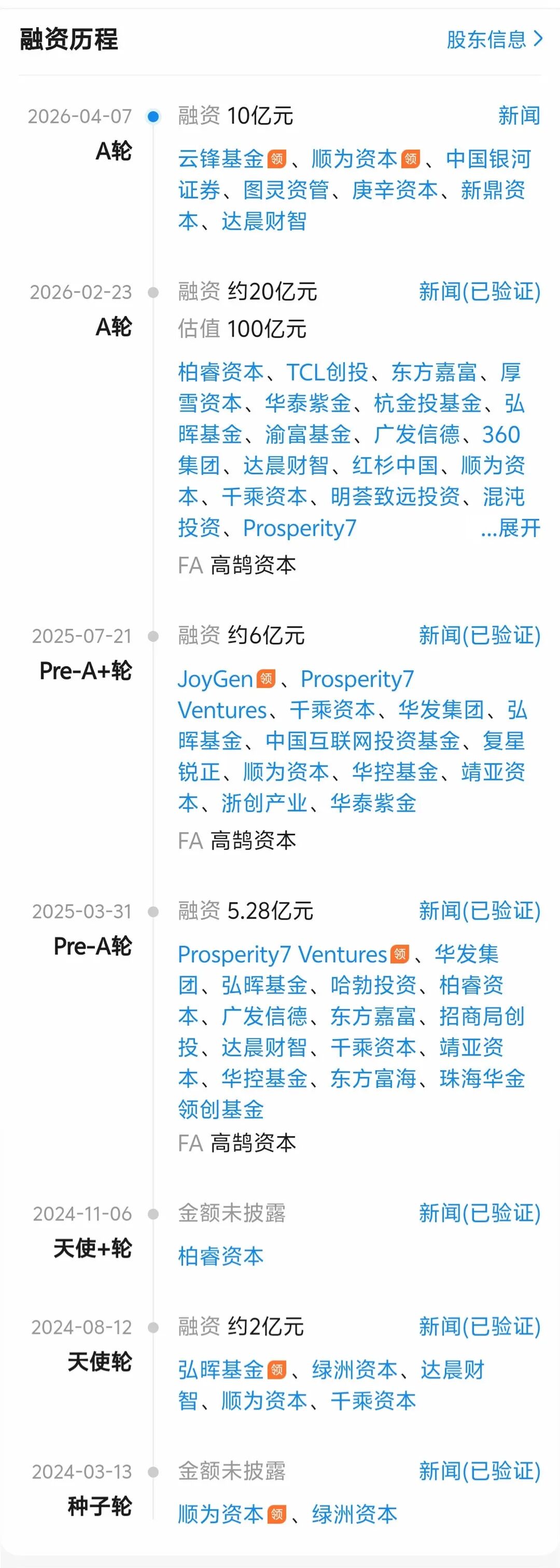Tap 珠海华金领创基金 link

pos(482,1078)
